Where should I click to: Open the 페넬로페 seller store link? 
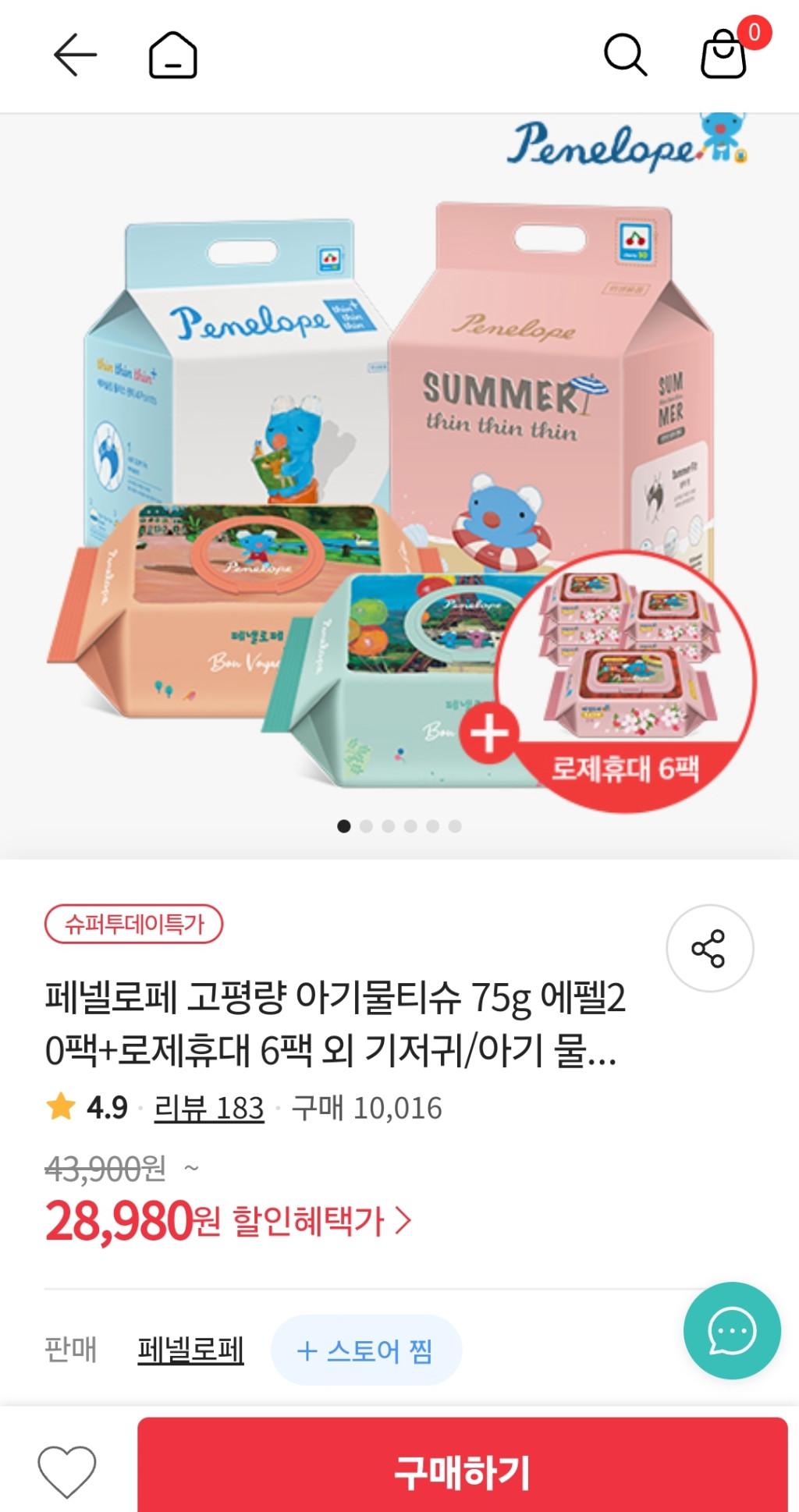tap(190, 1350)
